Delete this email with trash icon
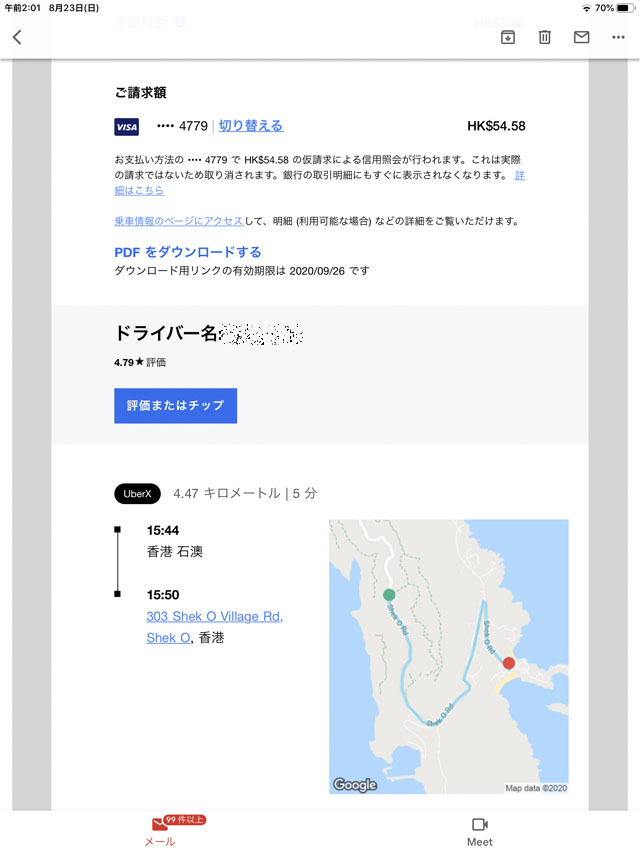This screenshot has width=640, height=854. pyautogui.click(x=545, y=37)
